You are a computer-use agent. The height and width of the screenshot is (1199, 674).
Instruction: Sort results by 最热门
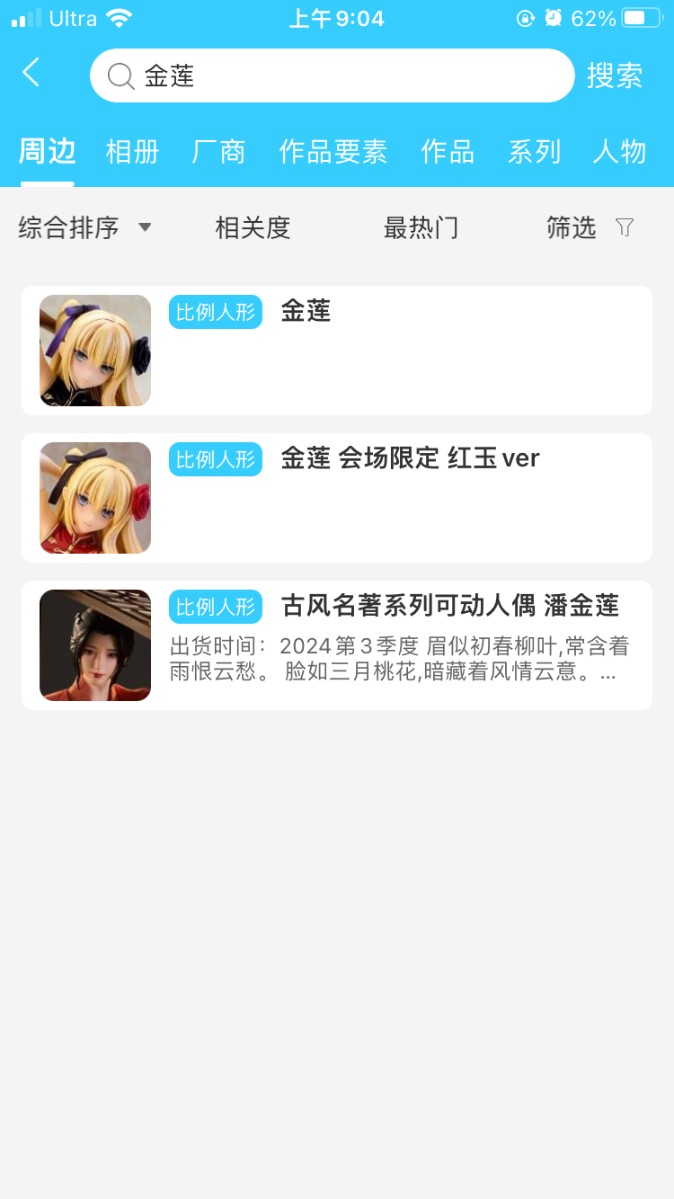(x=421, y=228)
